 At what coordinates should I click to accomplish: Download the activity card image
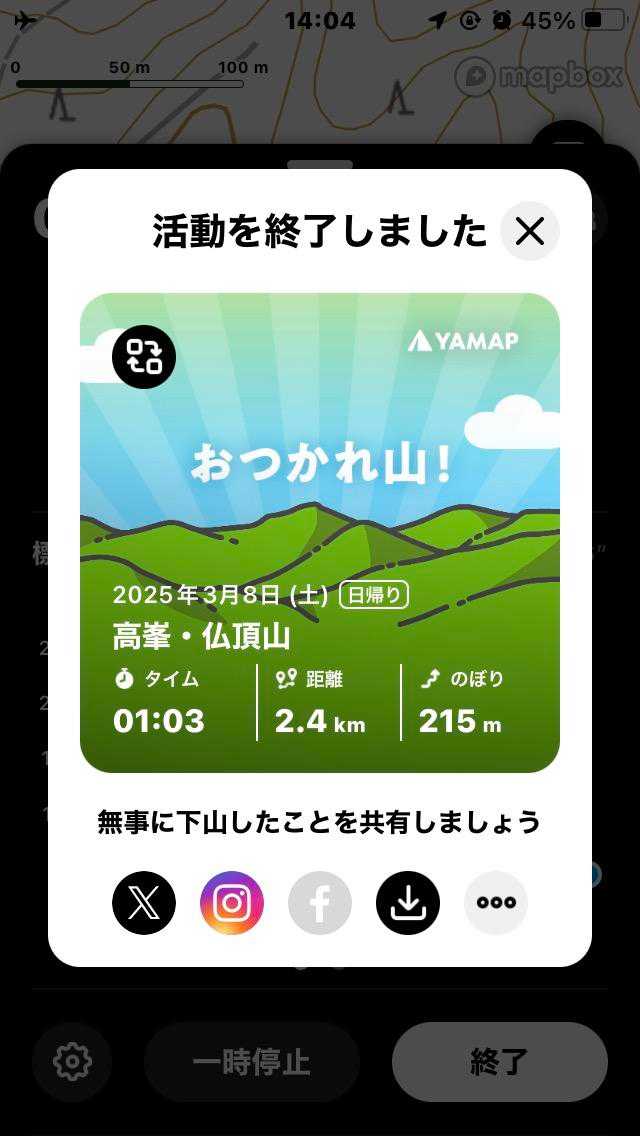click(x=408, y=903)
